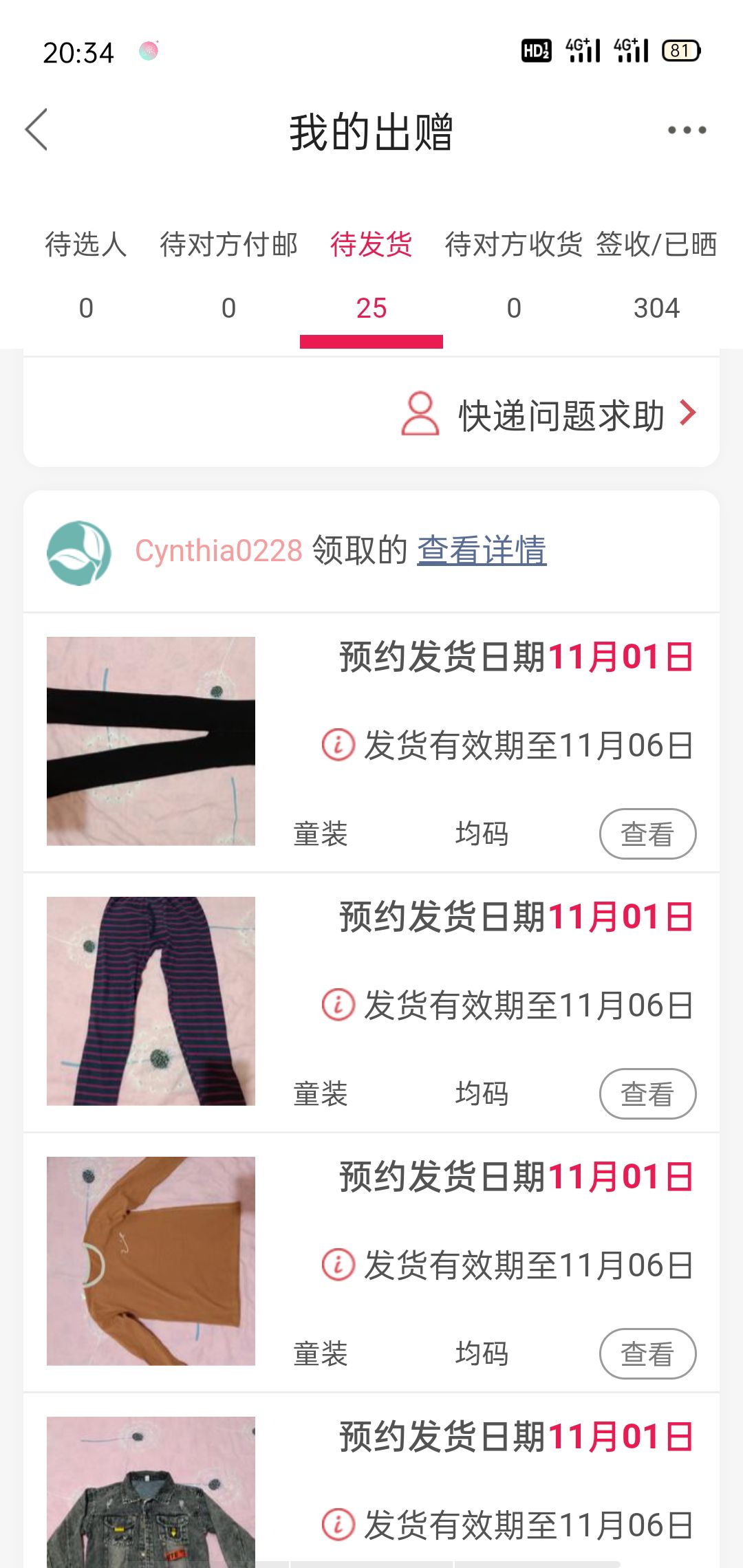This screenshot has width=743, height=1568.
Task: Go back using the top-left arrow
Action: pyautogui.click(x=36, y=129)
